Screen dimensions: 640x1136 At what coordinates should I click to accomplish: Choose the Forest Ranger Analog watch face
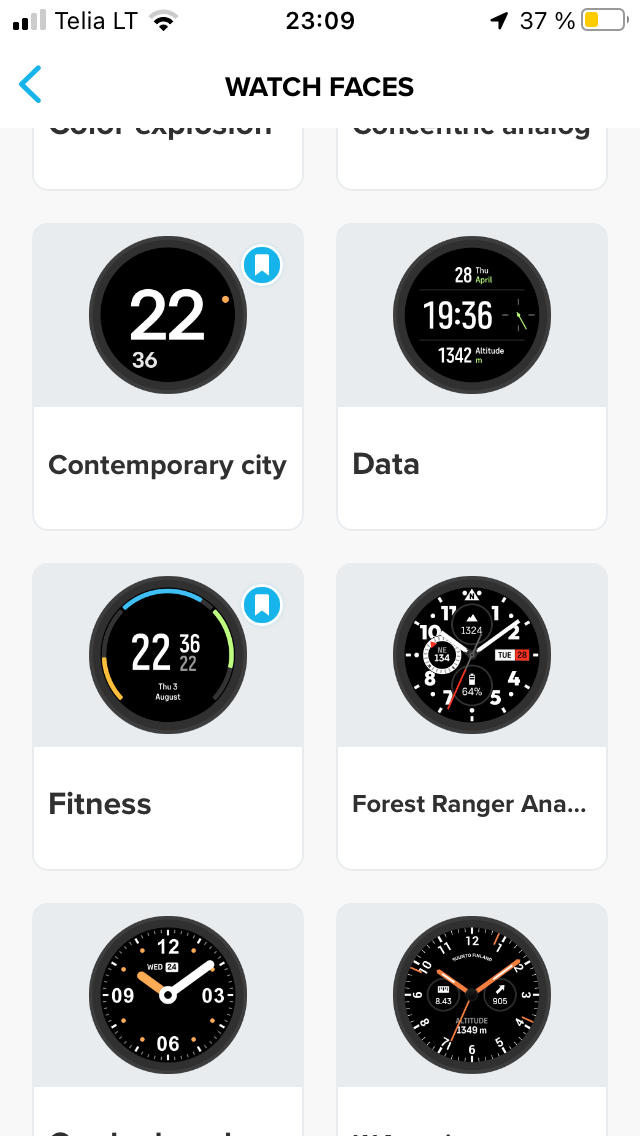[472, 715]
